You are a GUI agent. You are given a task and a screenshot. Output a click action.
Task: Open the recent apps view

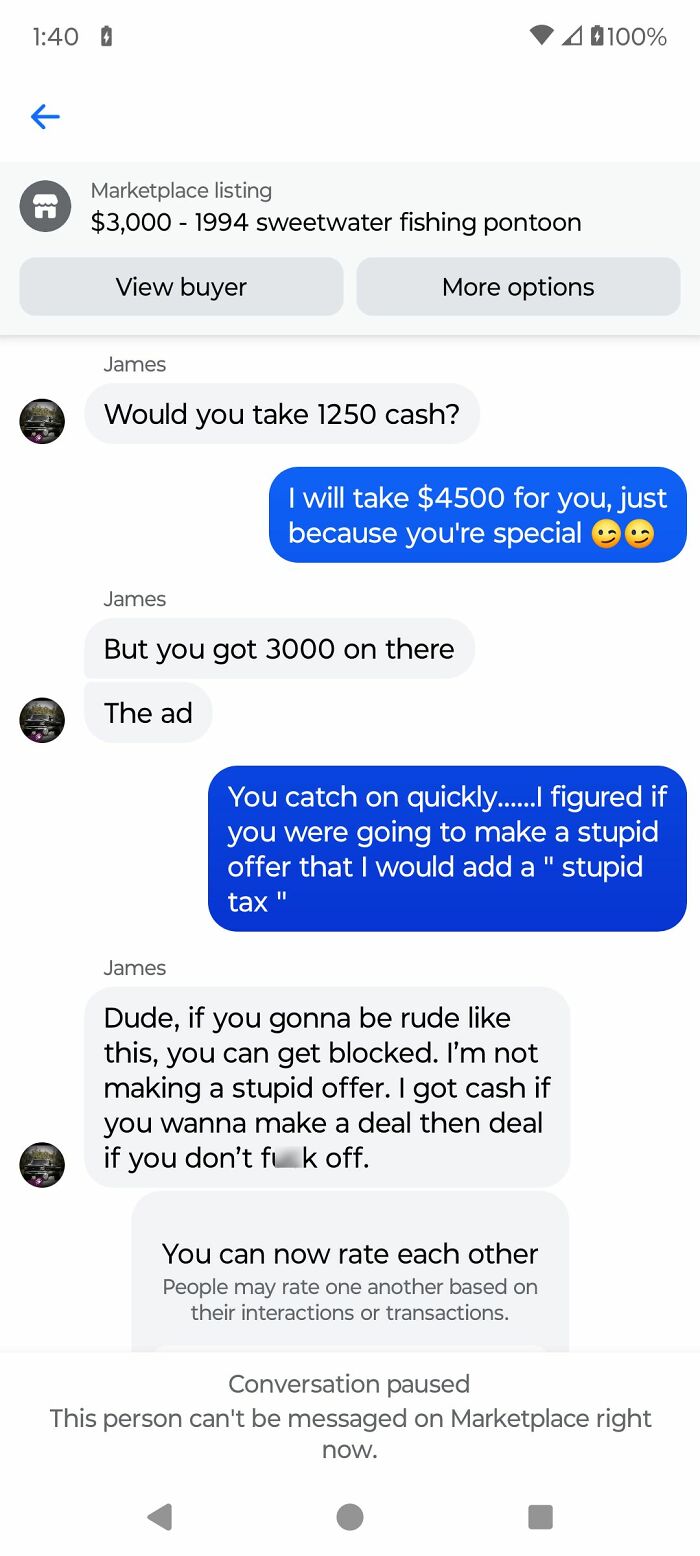(x=540, y=1516)
